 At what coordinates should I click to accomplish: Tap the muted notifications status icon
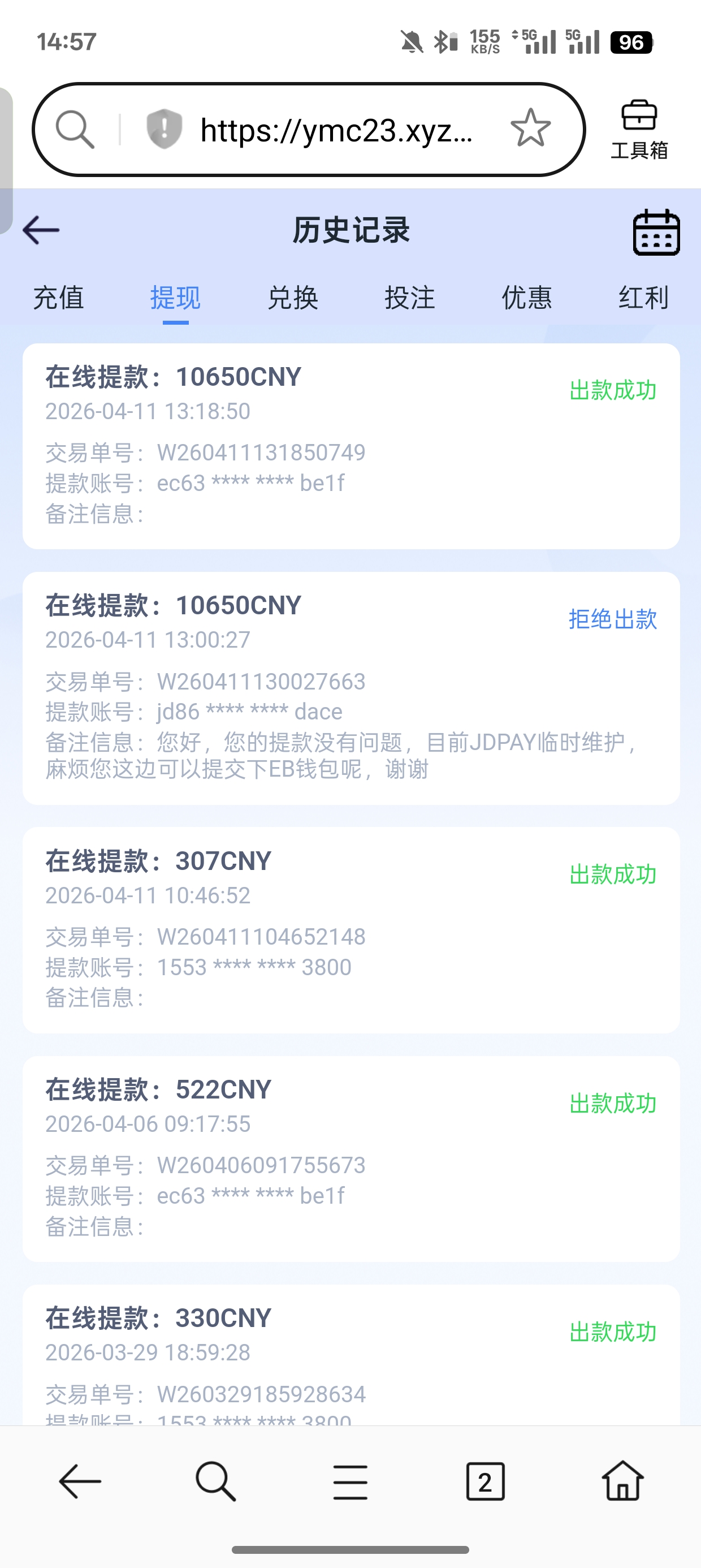tap(413, 41)
